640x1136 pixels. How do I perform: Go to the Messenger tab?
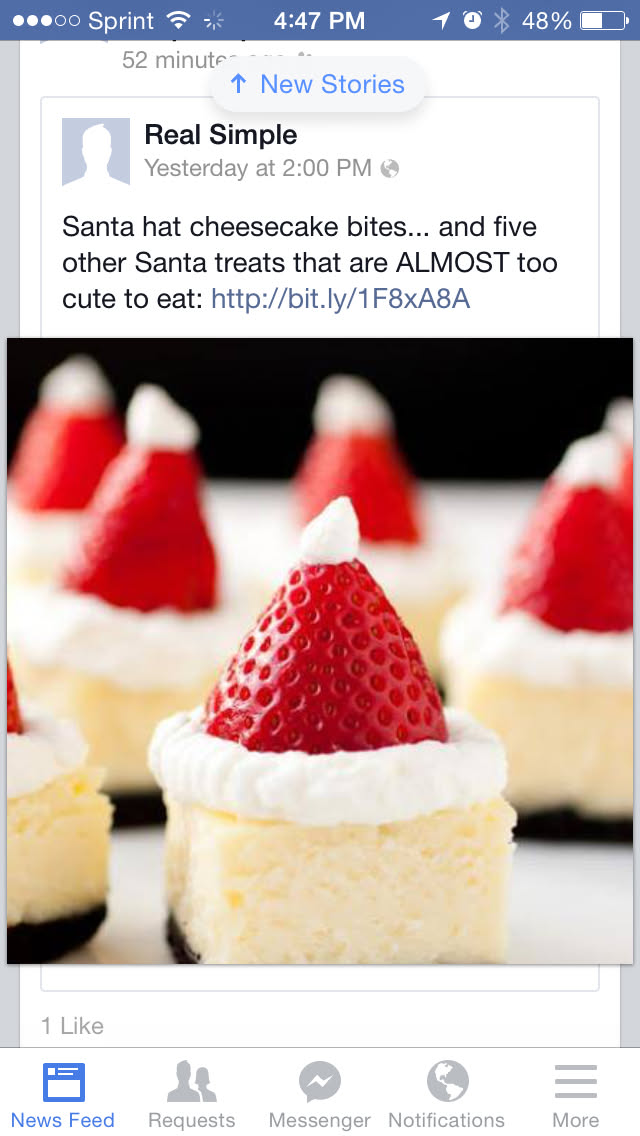pyautogui.click(x=319, y=1095)
